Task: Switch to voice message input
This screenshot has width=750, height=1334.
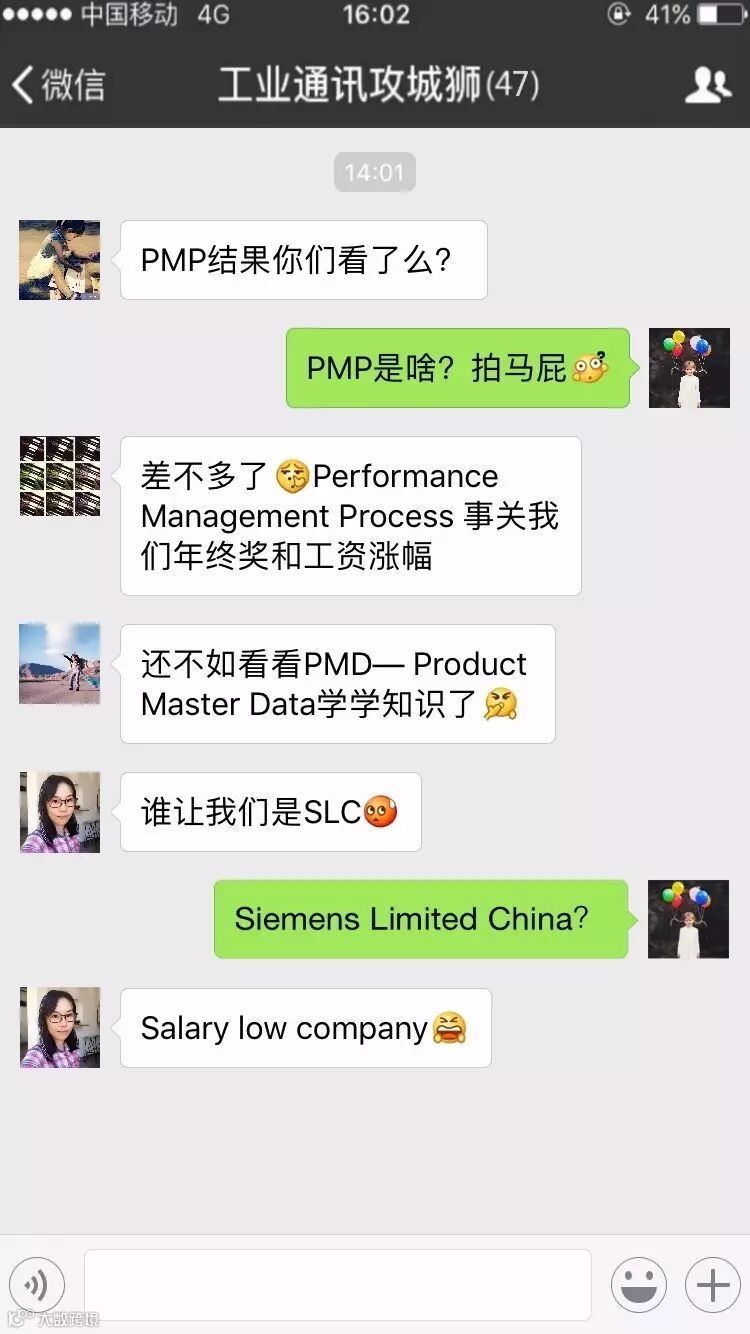Action: [37, 1284]
